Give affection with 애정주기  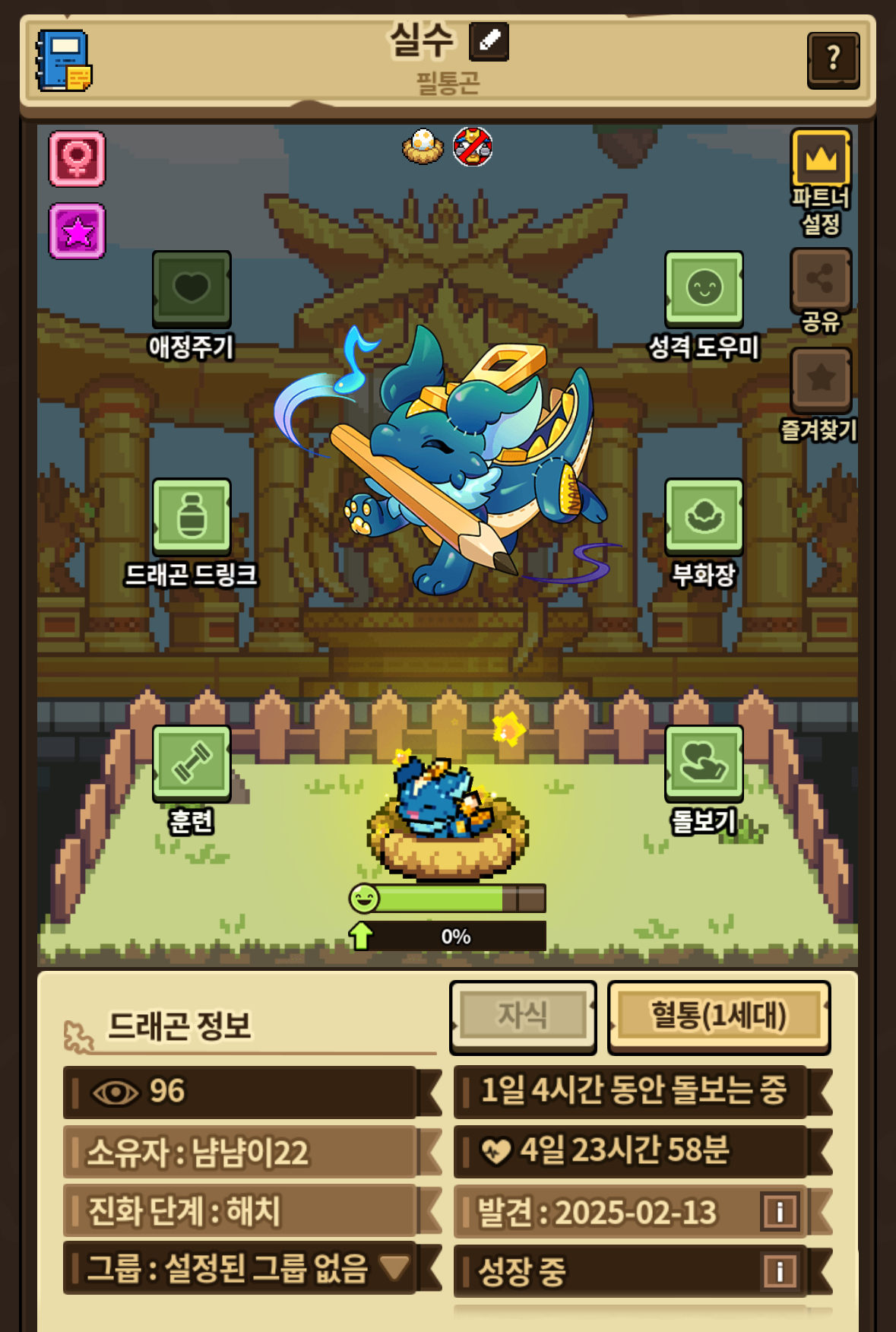click(x=192, y=289)
